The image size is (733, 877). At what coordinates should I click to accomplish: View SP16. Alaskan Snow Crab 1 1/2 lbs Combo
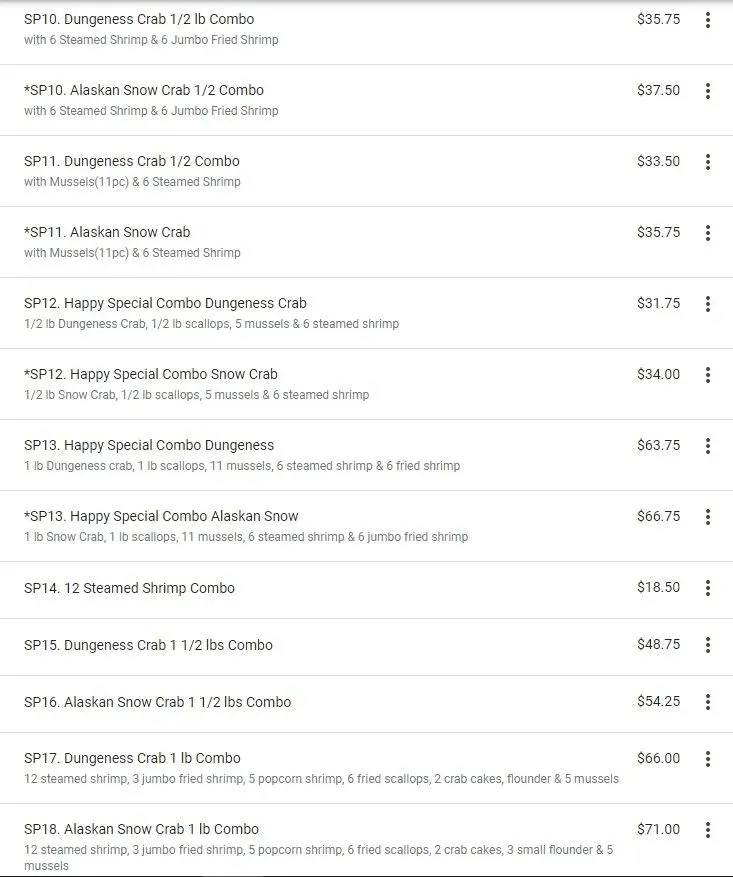pyautogui.click(x=157, y=702)
